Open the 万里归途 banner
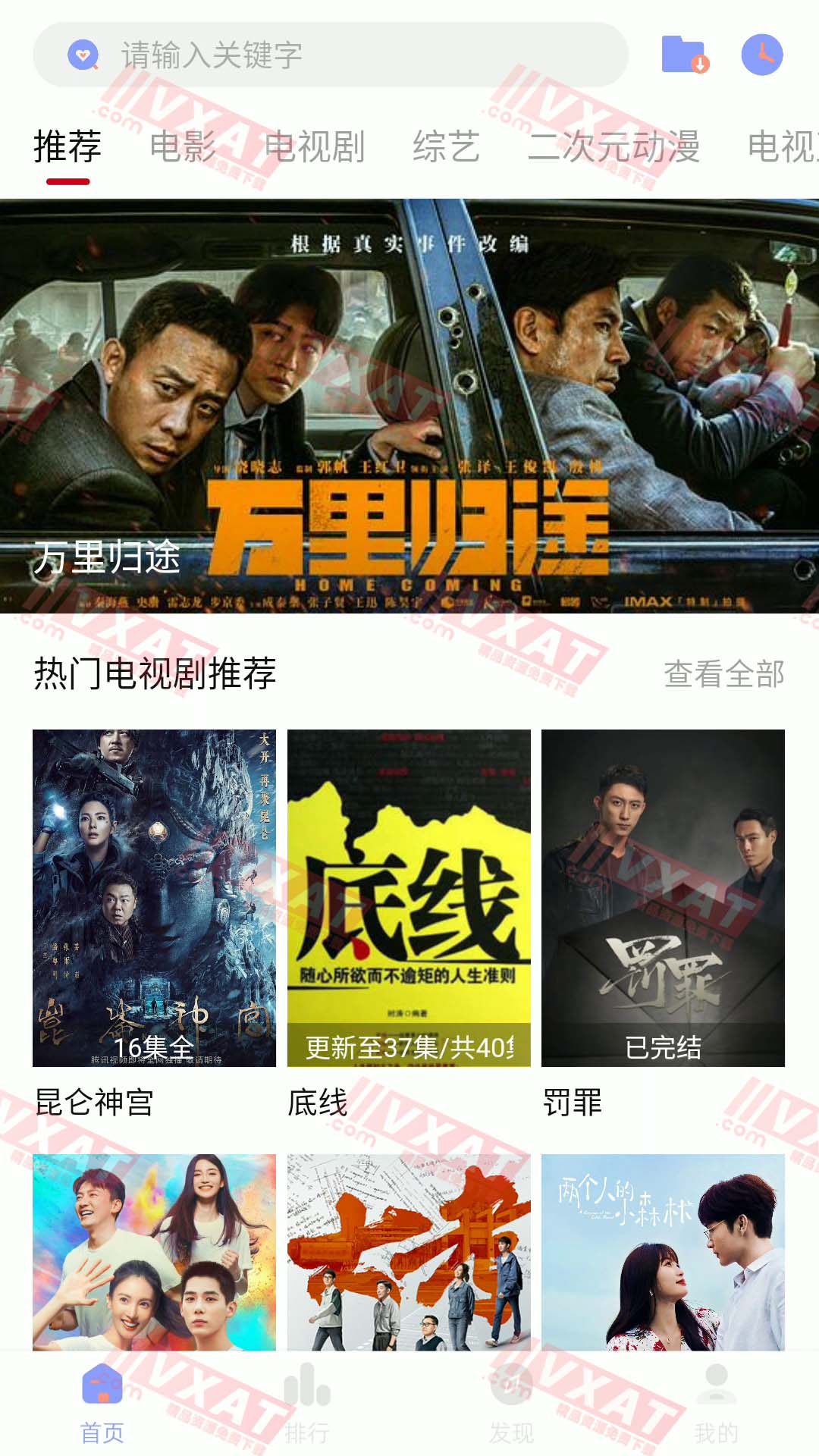The image size is (819, 1456). point(409,406)
